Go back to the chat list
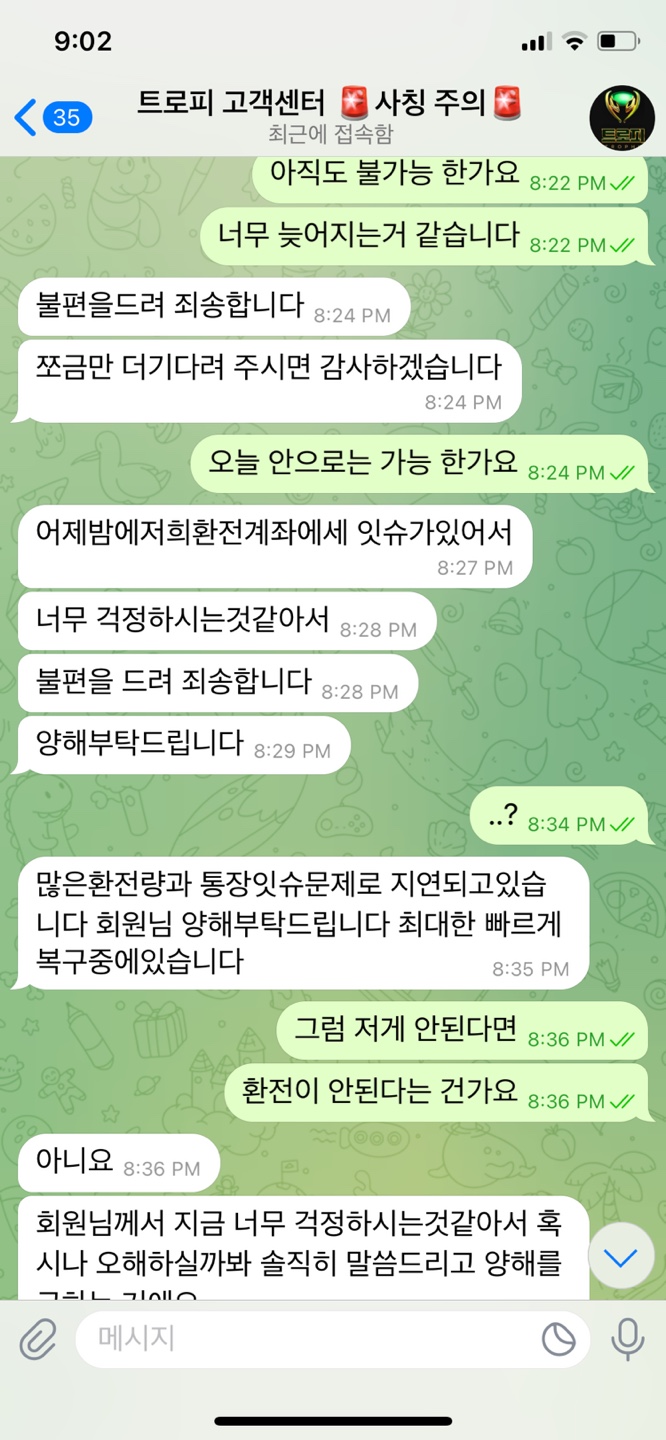Screen dimensions: 666x1440 coord(50,118)
